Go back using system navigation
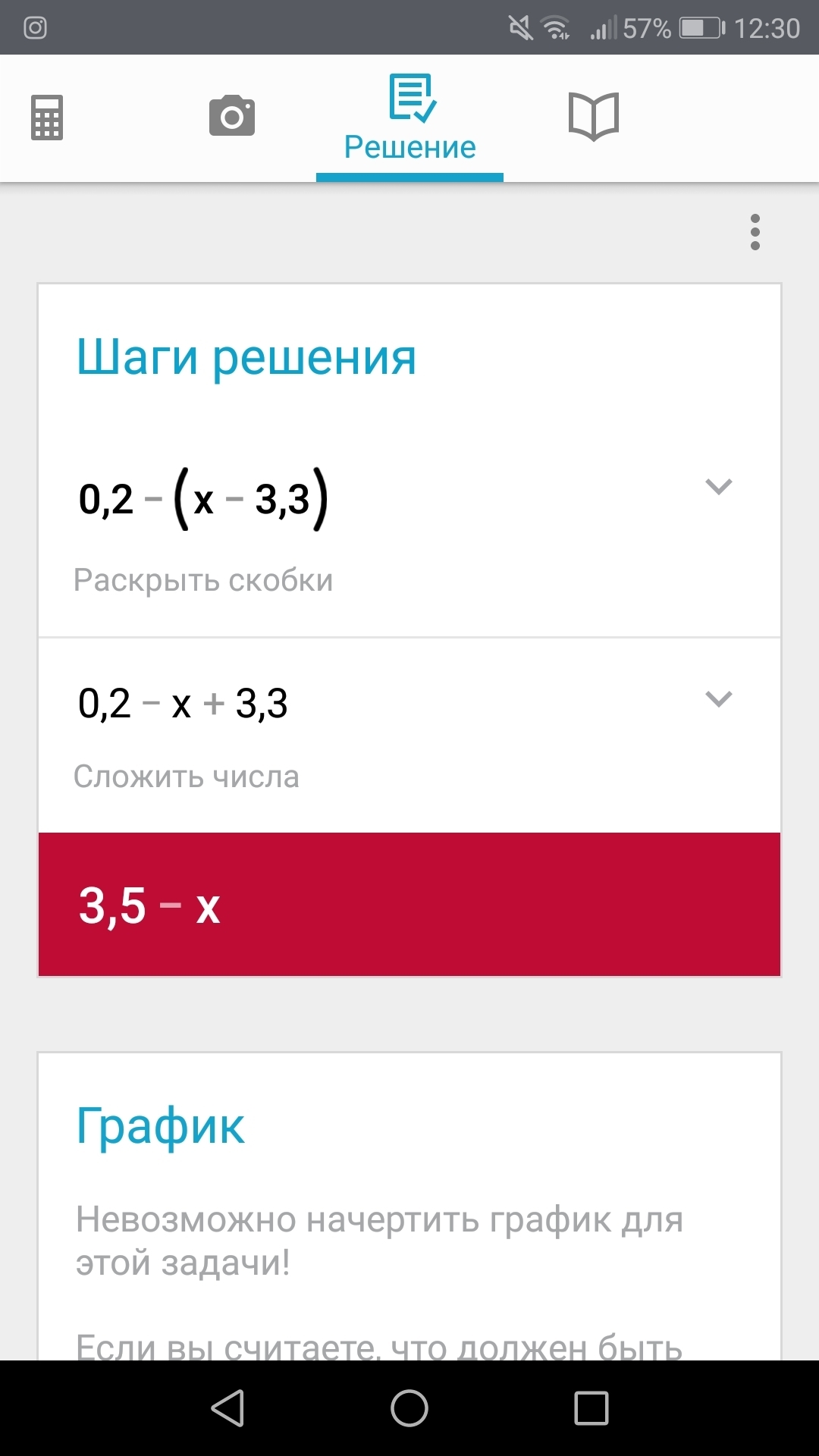 (227, 1408)
